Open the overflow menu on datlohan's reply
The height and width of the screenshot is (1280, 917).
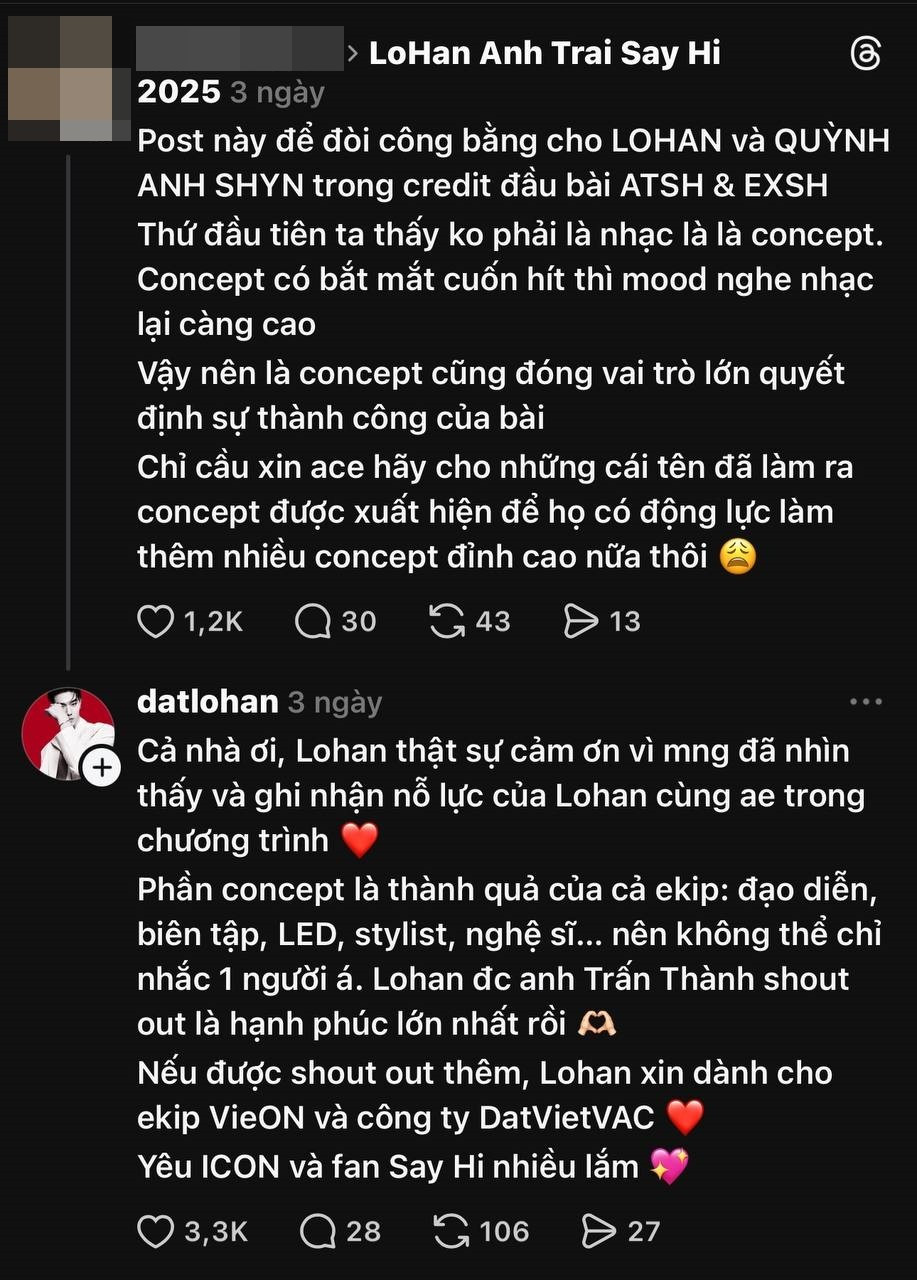(x=866, y=702)
